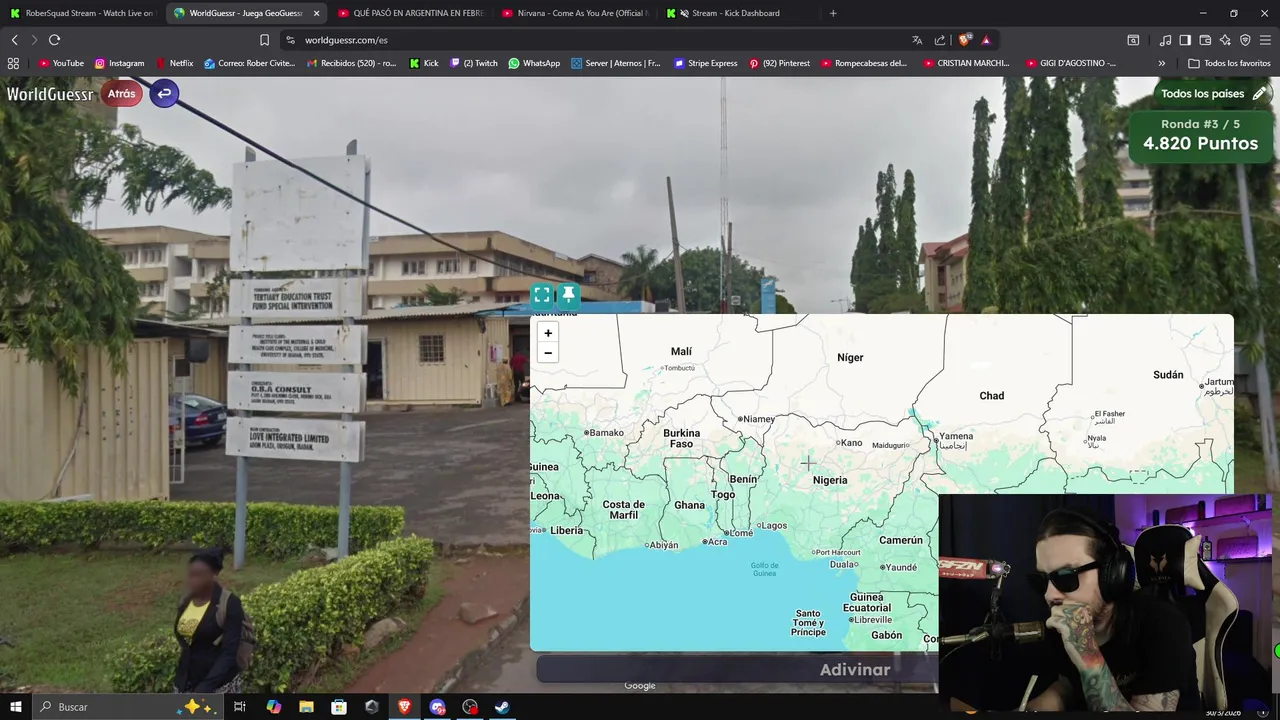
Task: Edit the Todos los países map selection
Action: point(1259,94)
